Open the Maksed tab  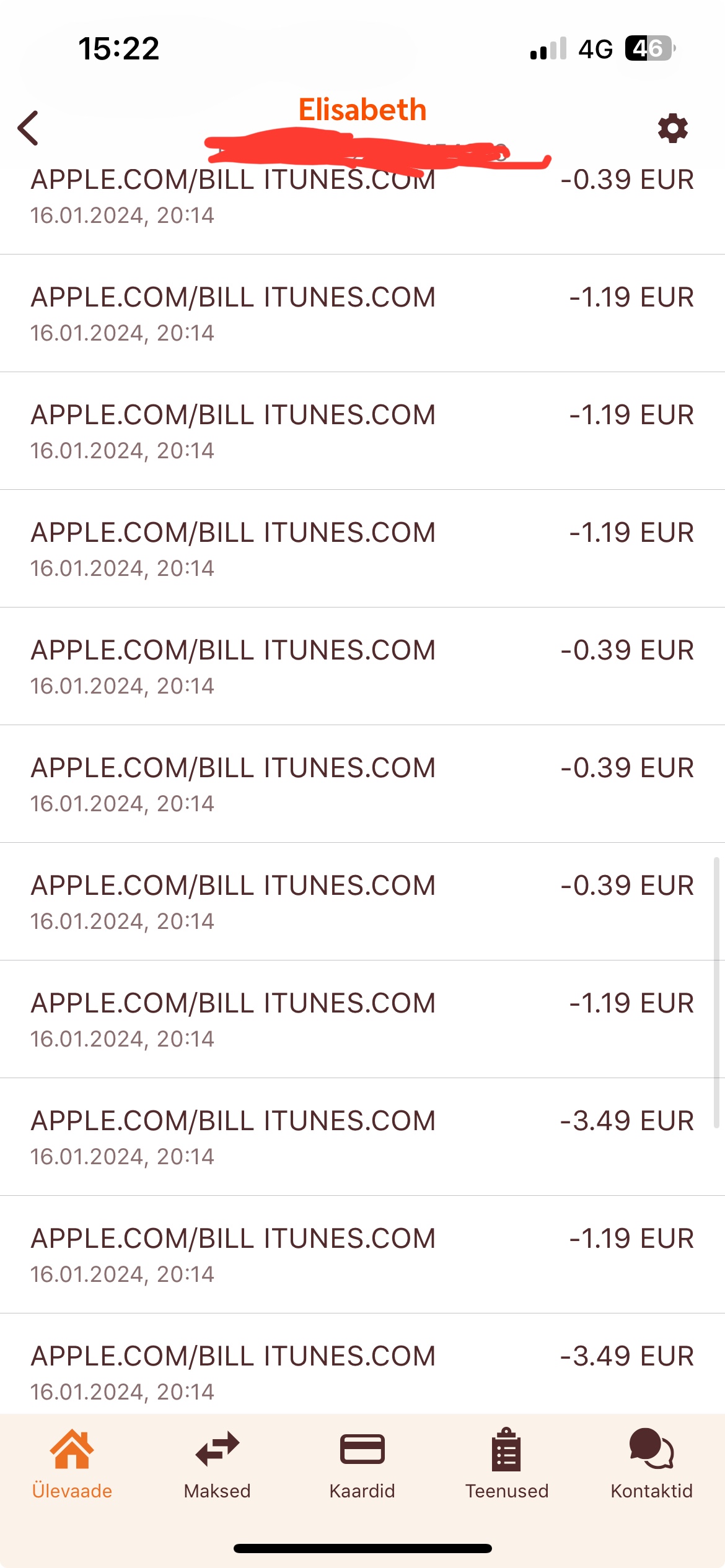click(217, 1464)
